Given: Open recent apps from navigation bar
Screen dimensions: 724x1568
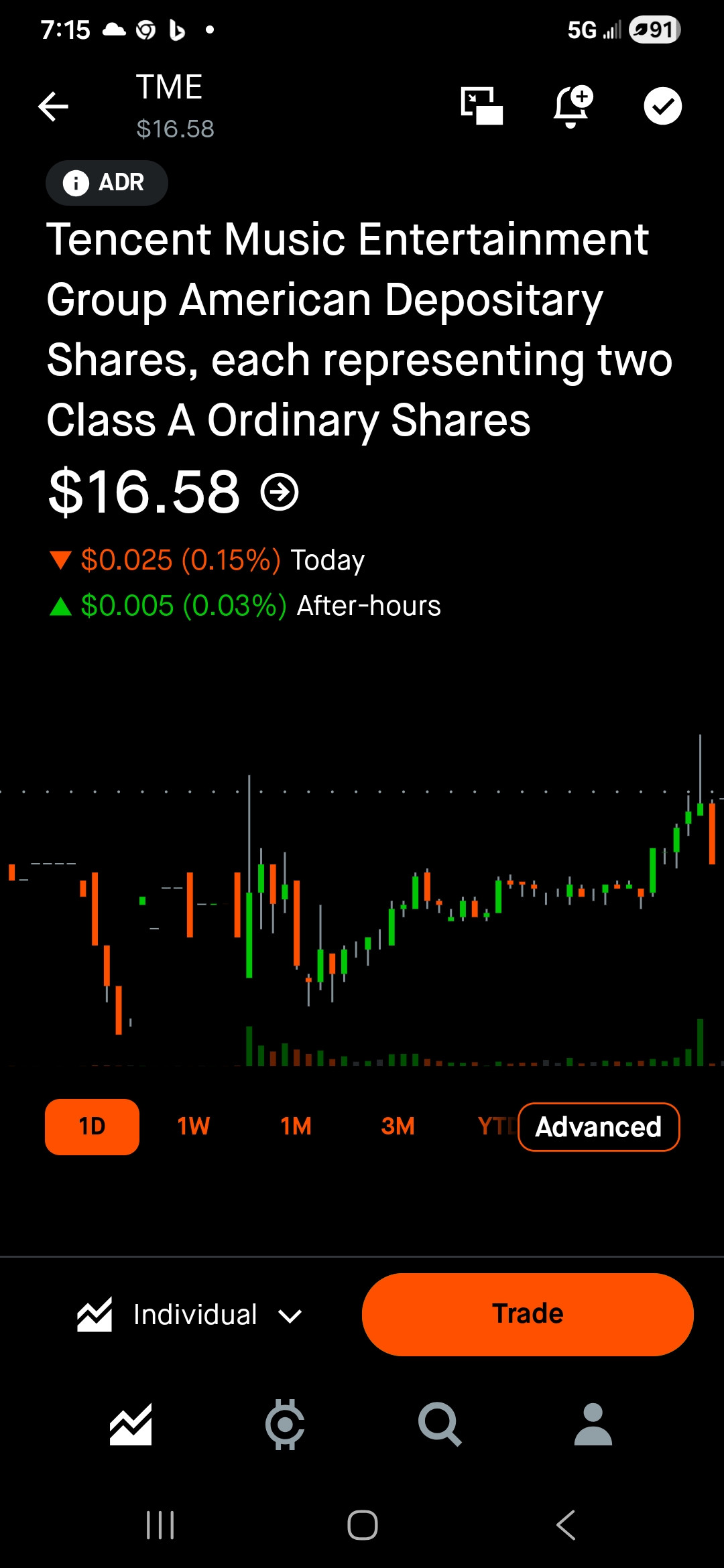Looking at the screenshot, I should [160, 1525].
